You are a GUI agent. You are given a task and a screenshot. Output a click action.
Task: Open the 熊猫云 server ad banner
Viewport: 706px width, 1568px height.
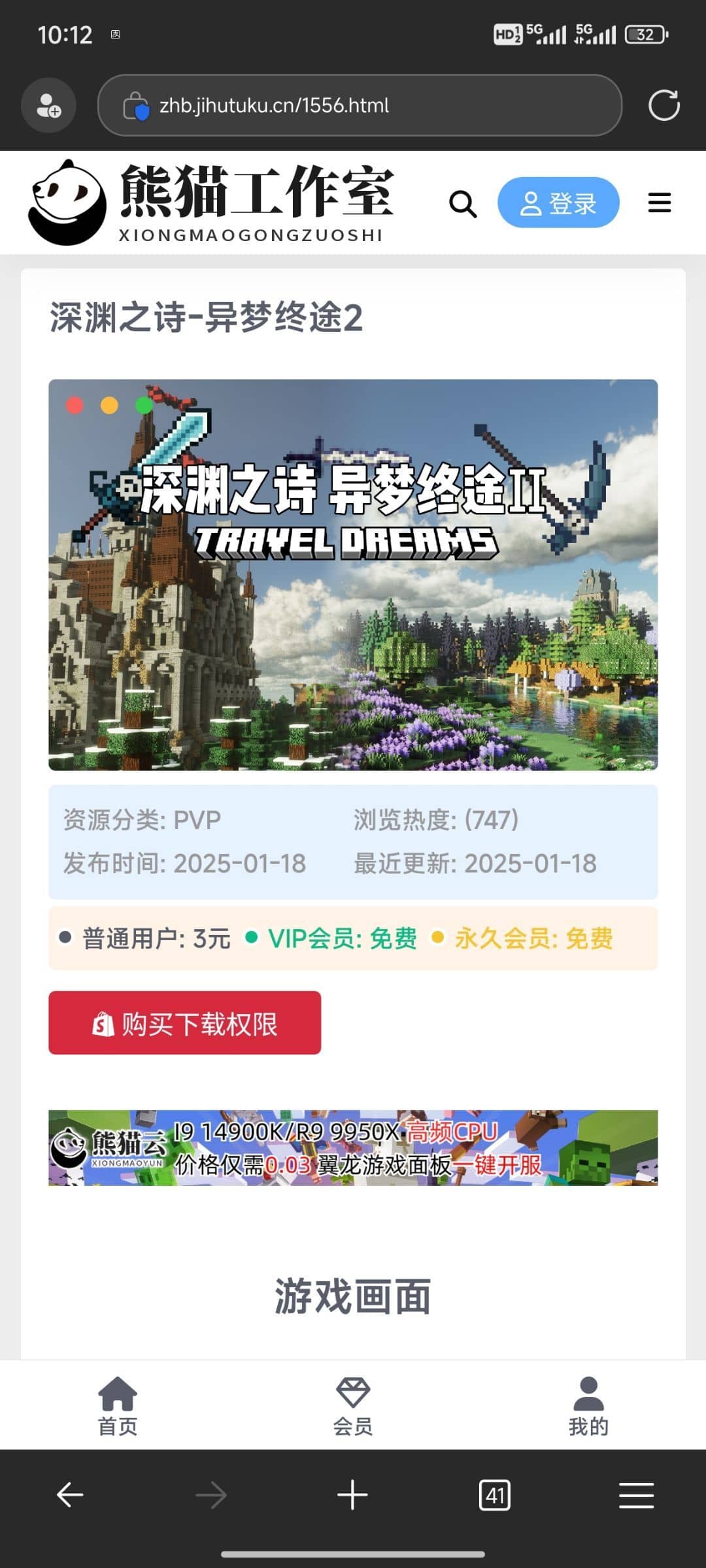click(353, 1148)
